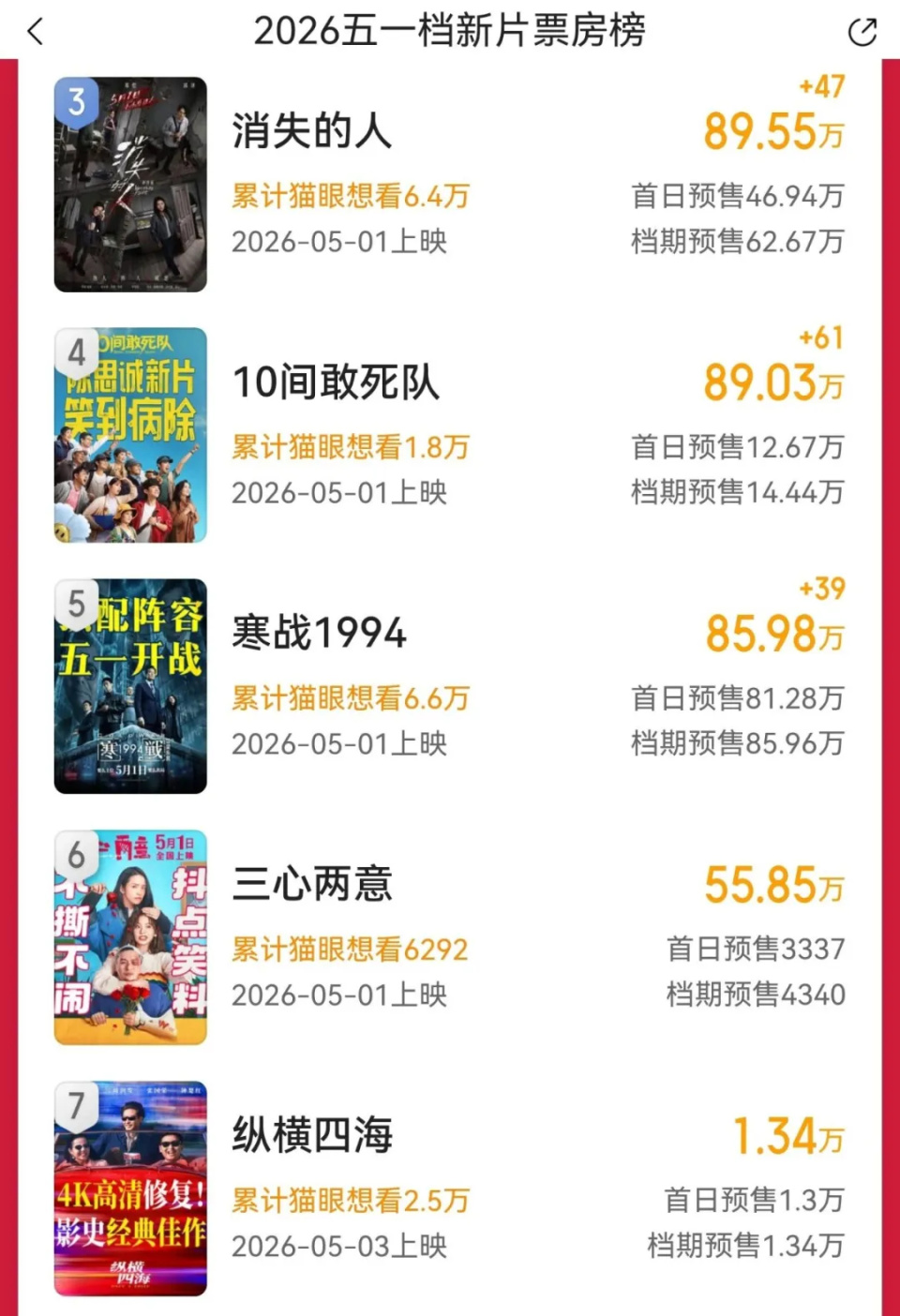Open the movie 消失的人 title

point(312,131)
